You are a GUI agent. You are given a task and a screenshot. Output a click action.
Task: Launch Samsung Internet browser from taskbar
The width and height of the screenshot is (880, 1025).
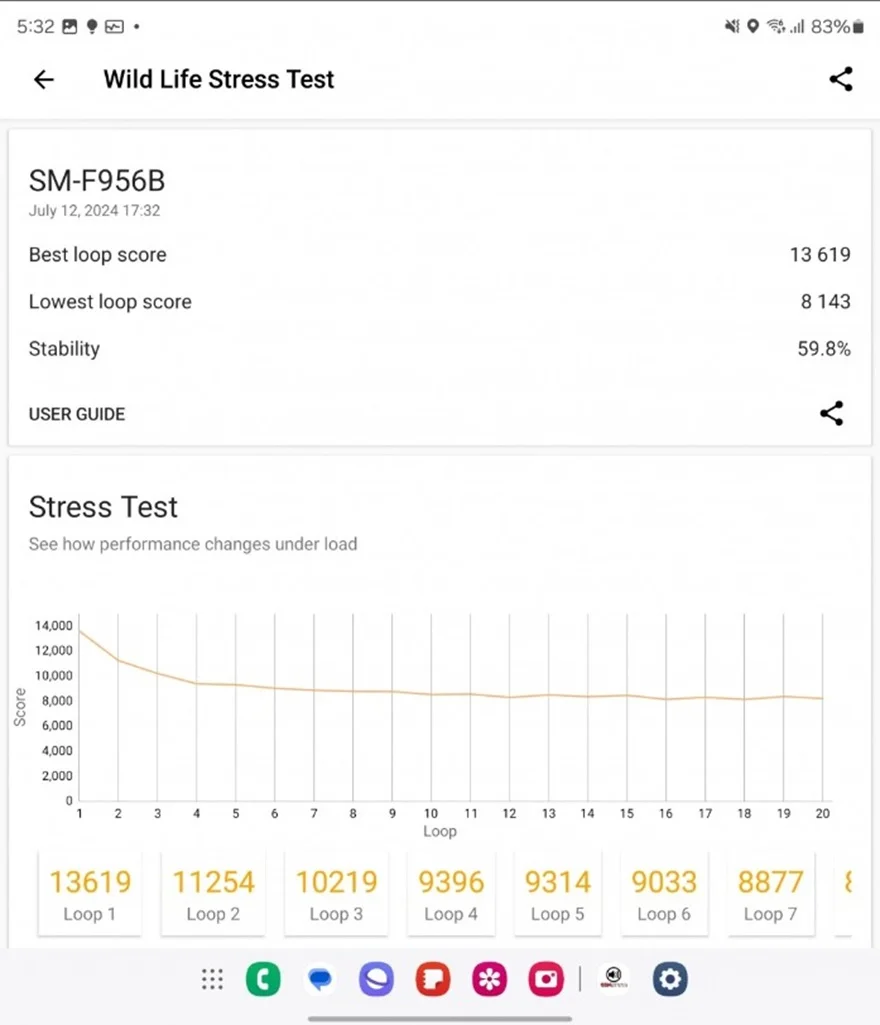point(377,979)
